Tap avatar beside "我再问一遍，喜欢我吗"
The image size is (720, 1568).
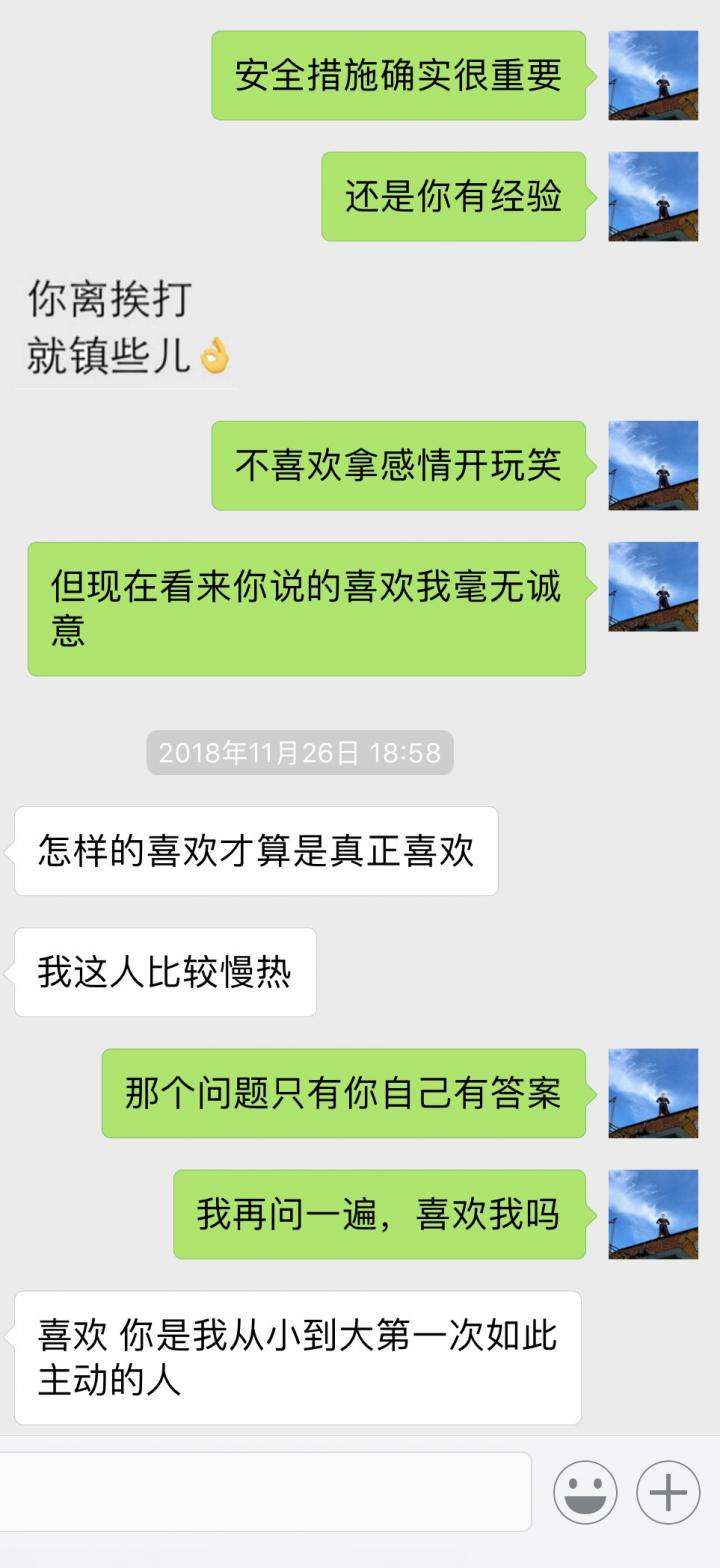point(653,1214)
